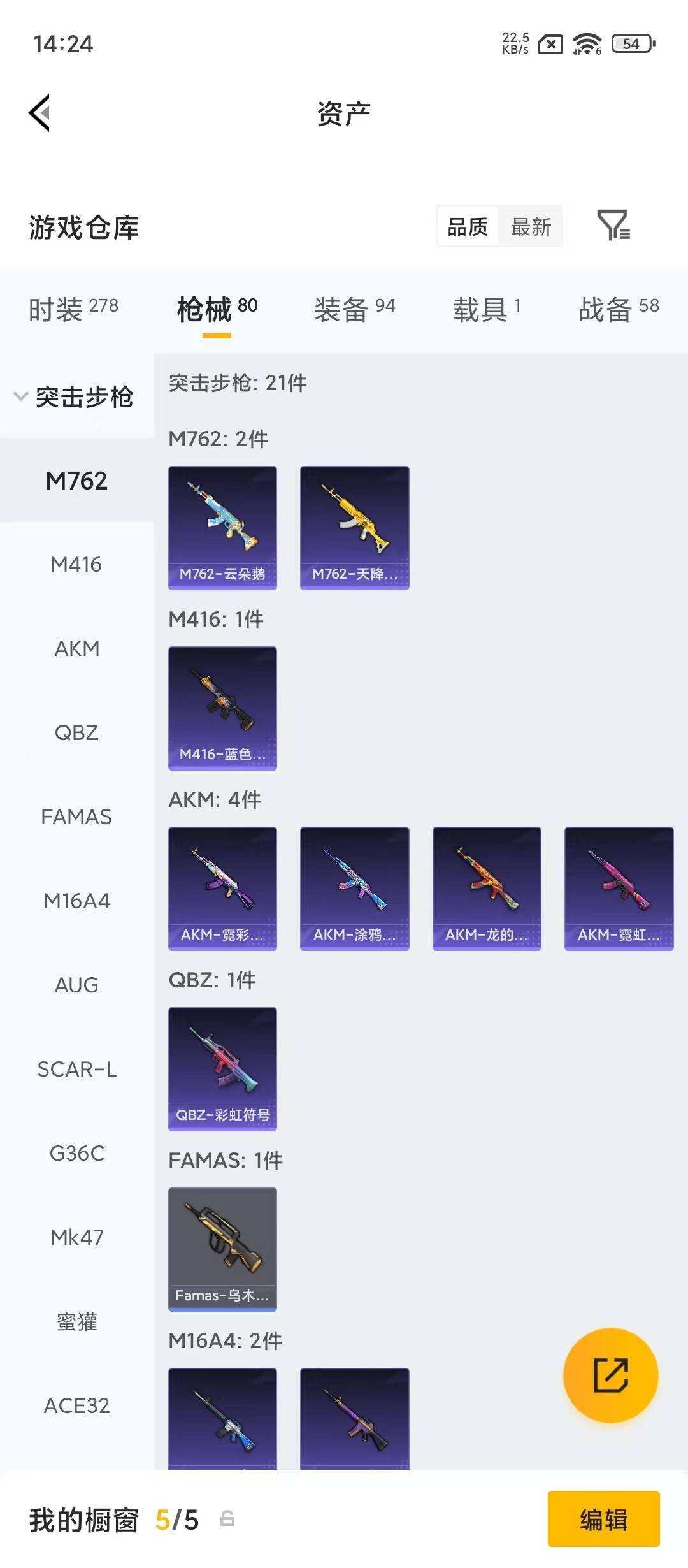Viewport: 688px width, 1568px height.
Task: Open the M762-云朵鹅 skin tile
Action: (222, 528)
